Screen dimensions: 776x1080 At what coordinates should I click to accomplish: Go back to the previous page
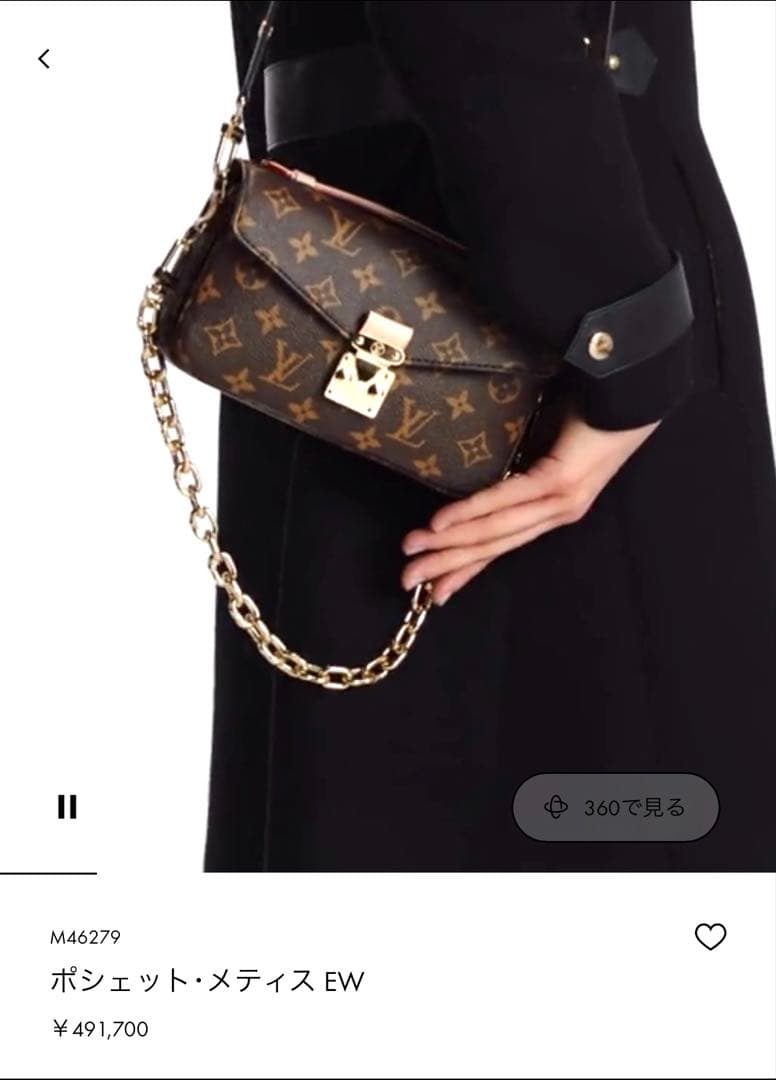(x=44, y=59)
